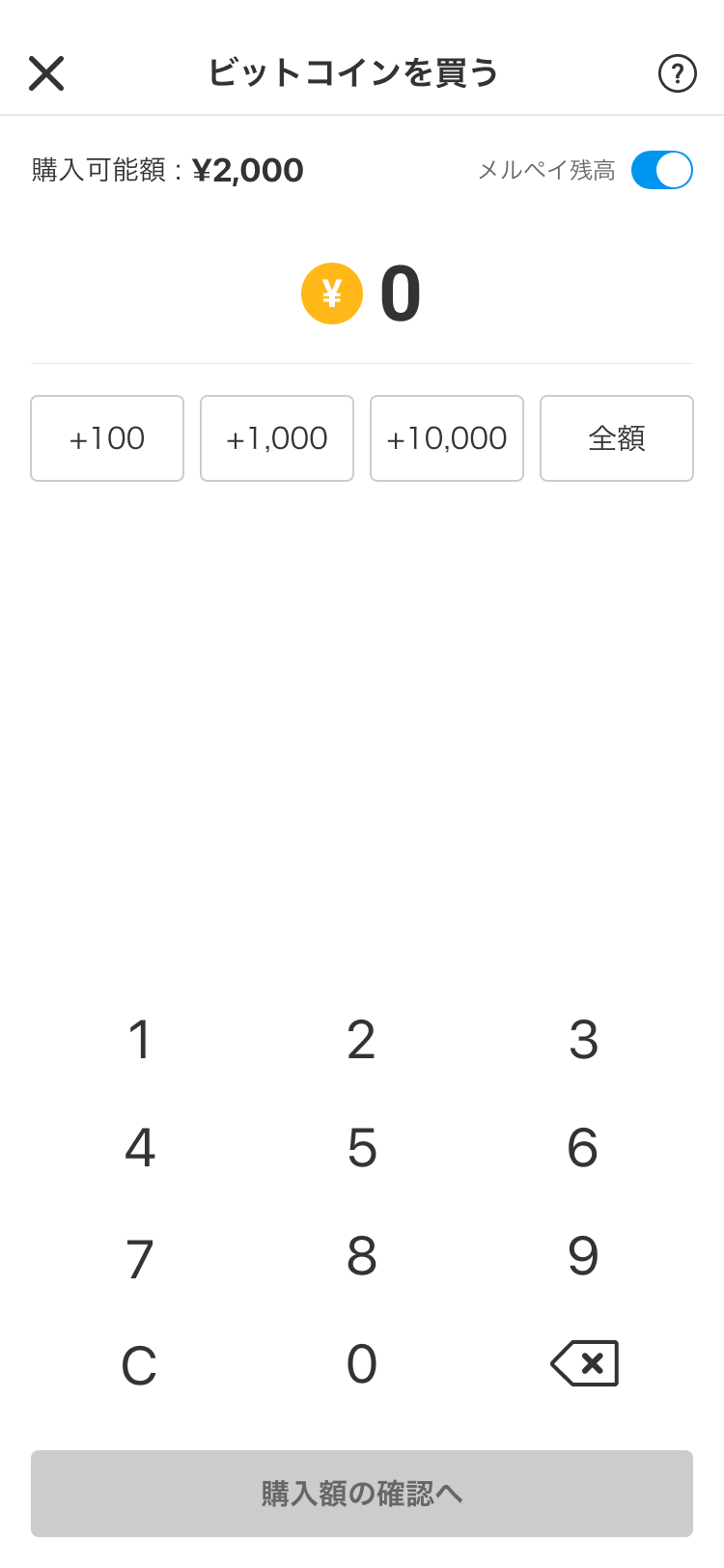The image size is (724, 1568).
Task: Enter digit 5 on the keypad
Action: pyautogui.click(x=361, y=1148)
